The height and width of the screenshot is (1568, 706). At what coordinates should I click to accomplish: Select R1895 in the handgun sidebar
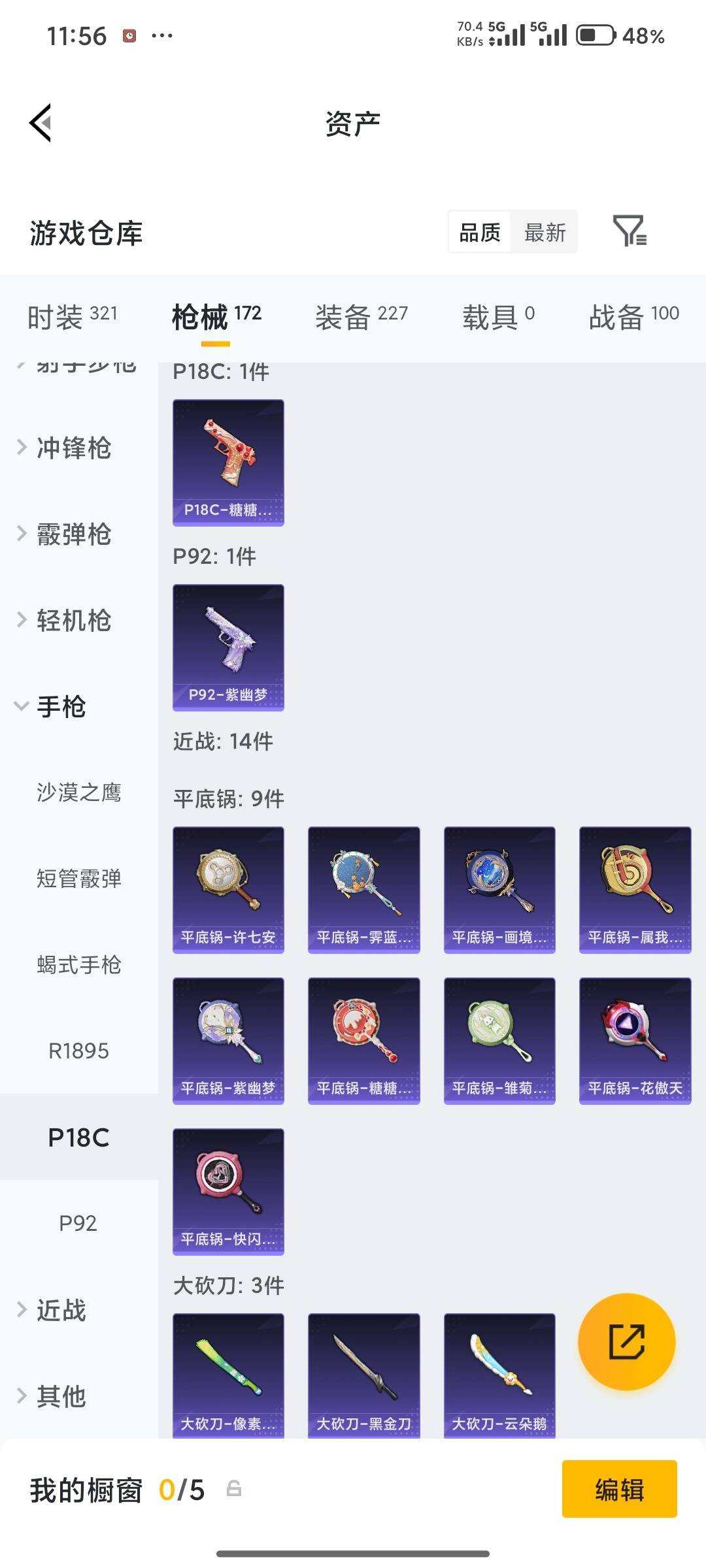78,1051
